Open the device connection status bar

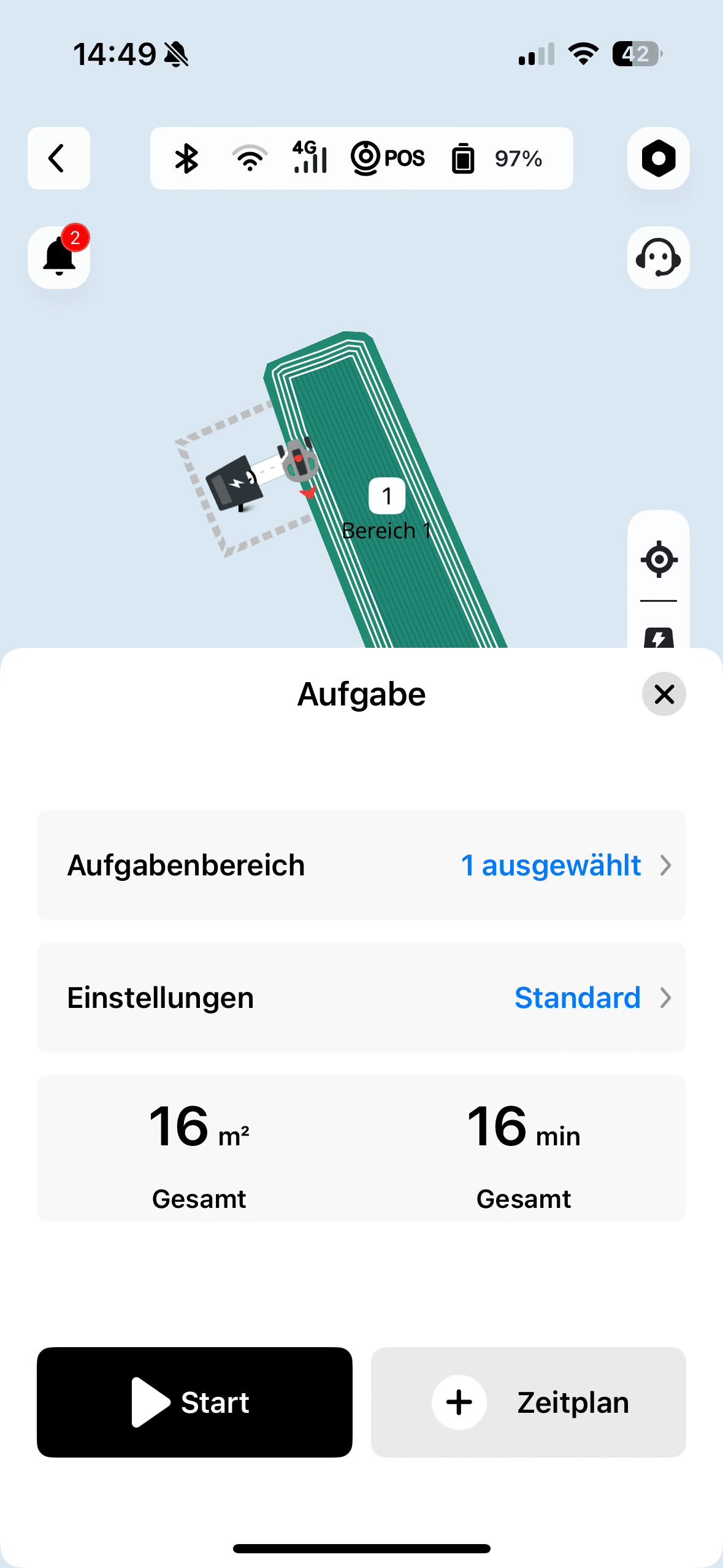pos(361,158)
